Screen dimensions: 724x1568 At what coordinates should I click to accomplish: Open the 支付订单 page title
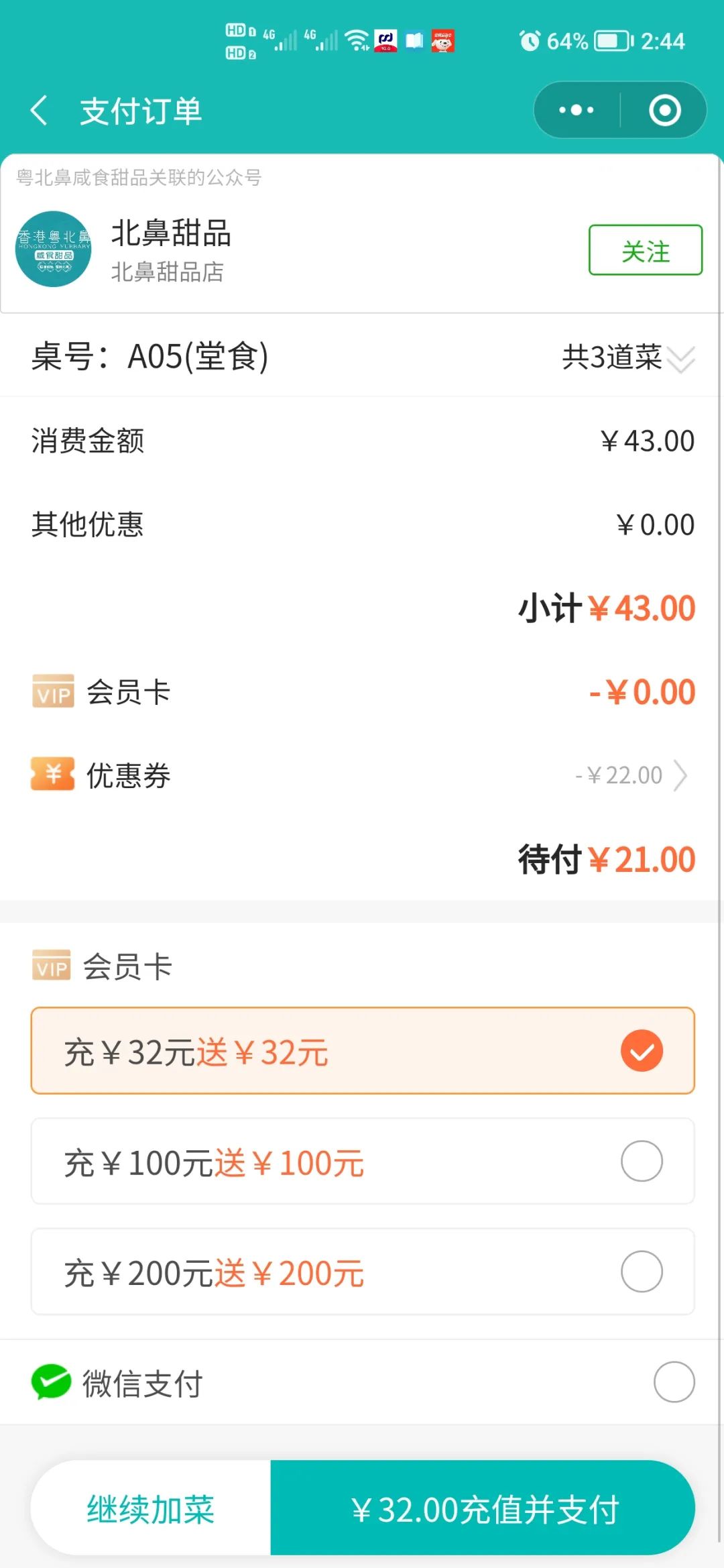click(141, 110)
